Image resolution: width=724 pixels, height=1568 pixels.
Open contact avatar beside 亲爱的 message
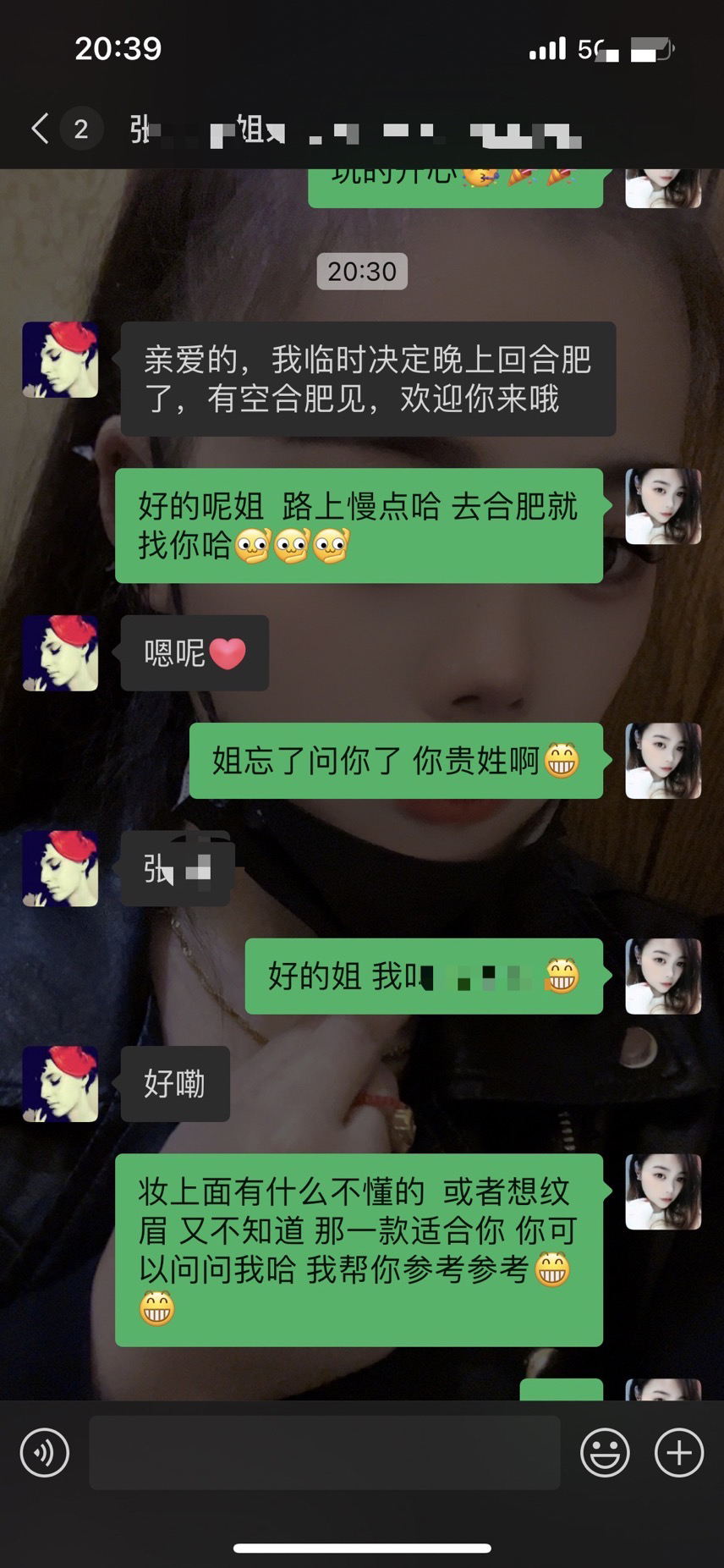pyautogui.click(x=60, y=360)
